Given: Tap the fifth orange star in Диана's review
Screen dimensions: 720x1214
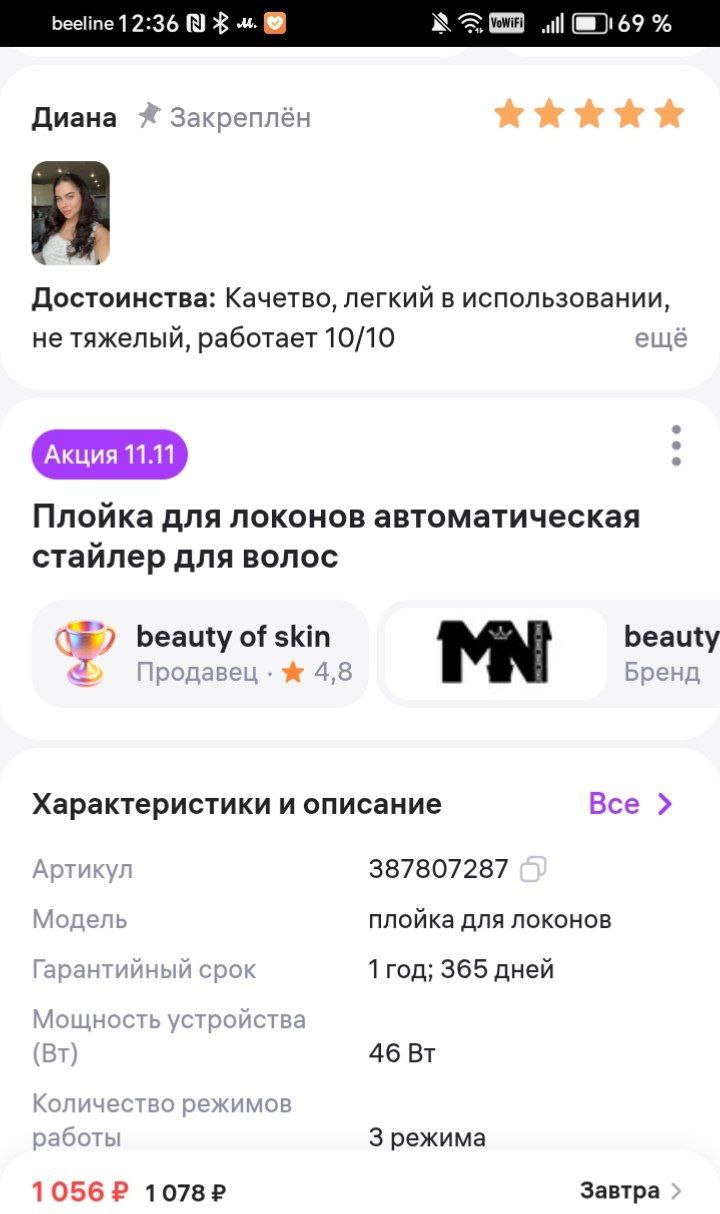Looking at the screenshot, I should tap(665, 114).
